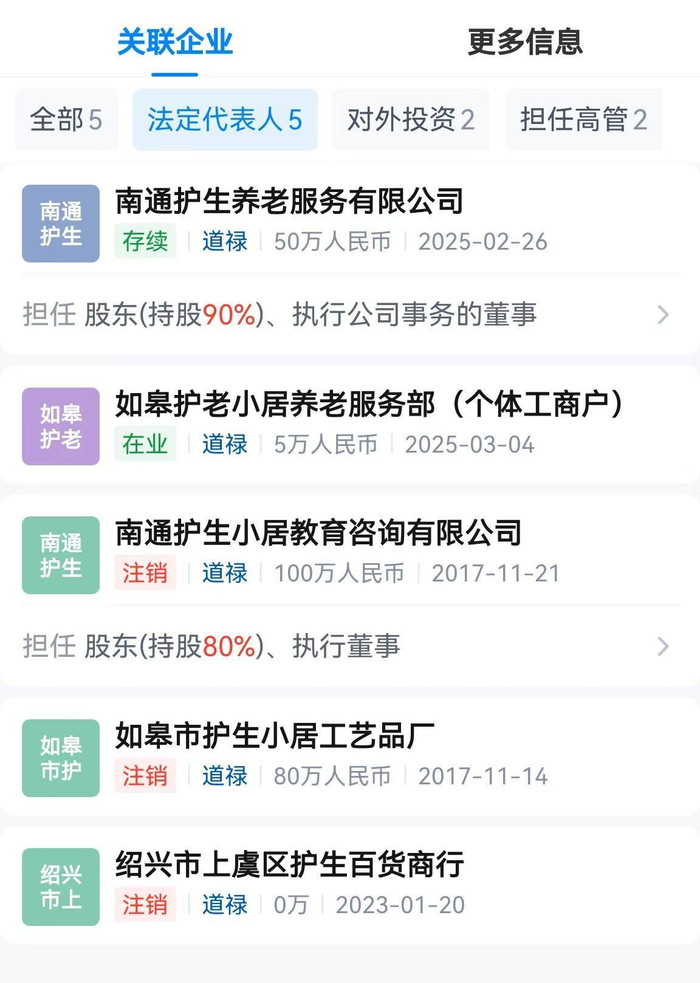Switch to the 更多信息 tab
Viewport: 700px width, 983px height.
525,42
